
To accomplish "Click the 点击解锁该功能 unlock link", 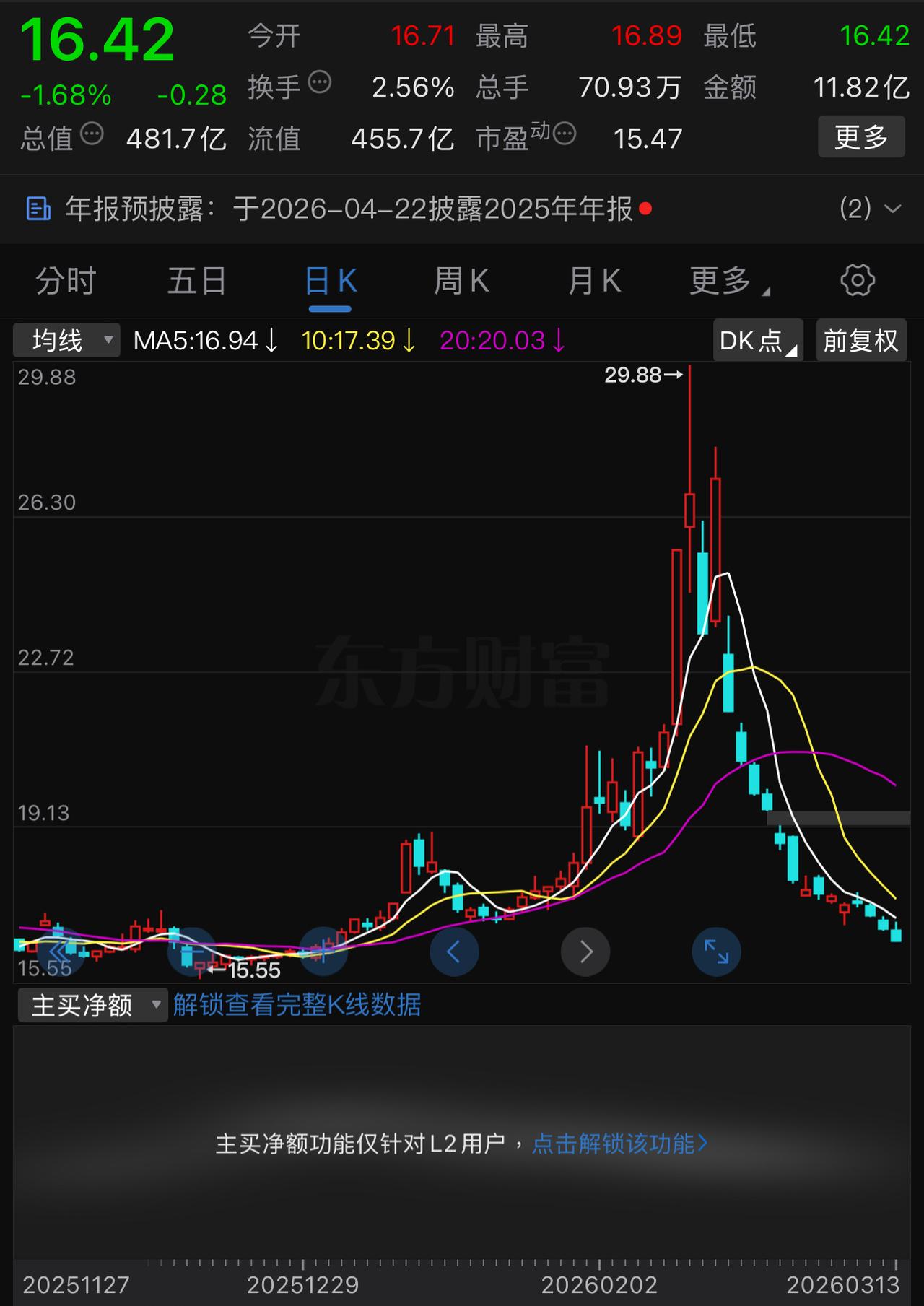I will (618, 1144).
